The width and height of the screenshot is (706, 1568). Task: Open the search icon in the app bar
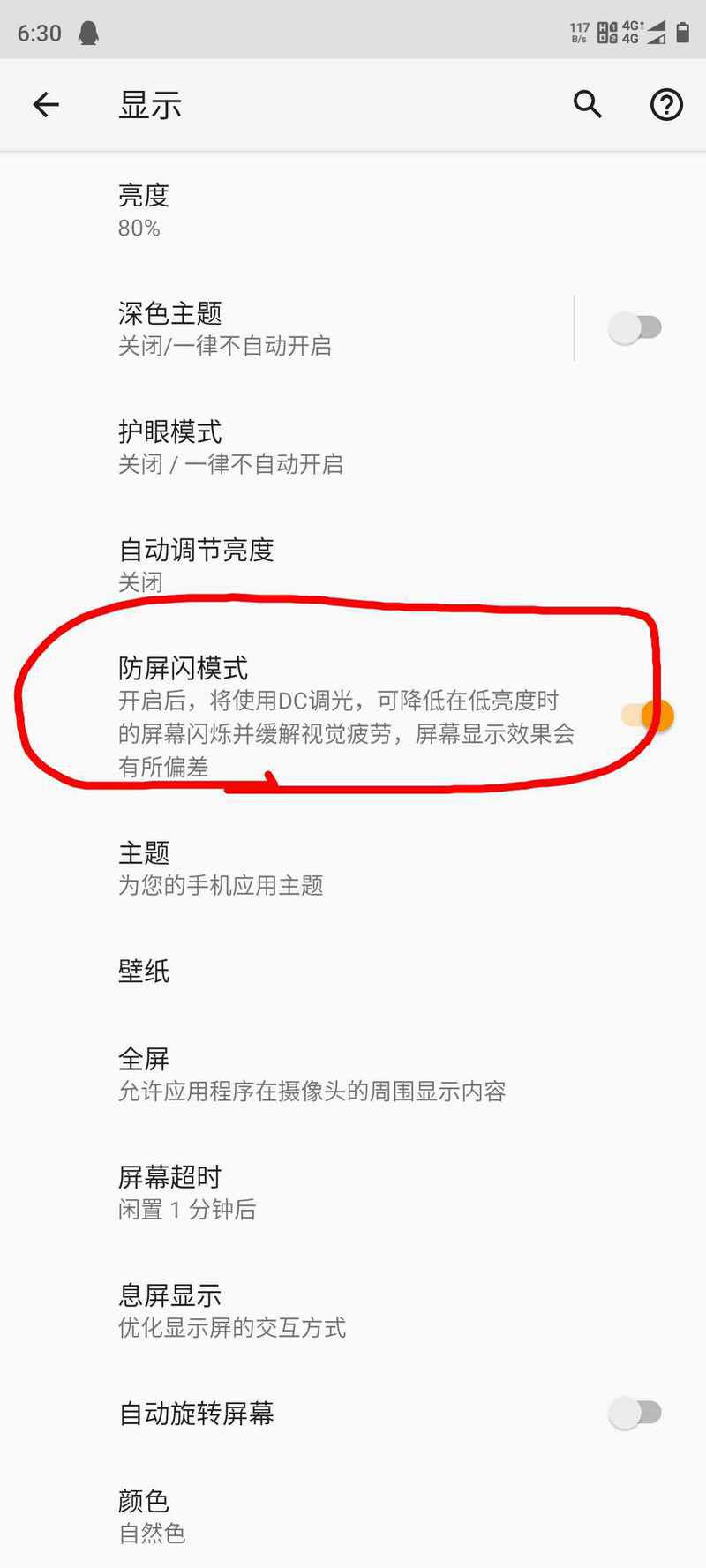[x=588, y=104]
